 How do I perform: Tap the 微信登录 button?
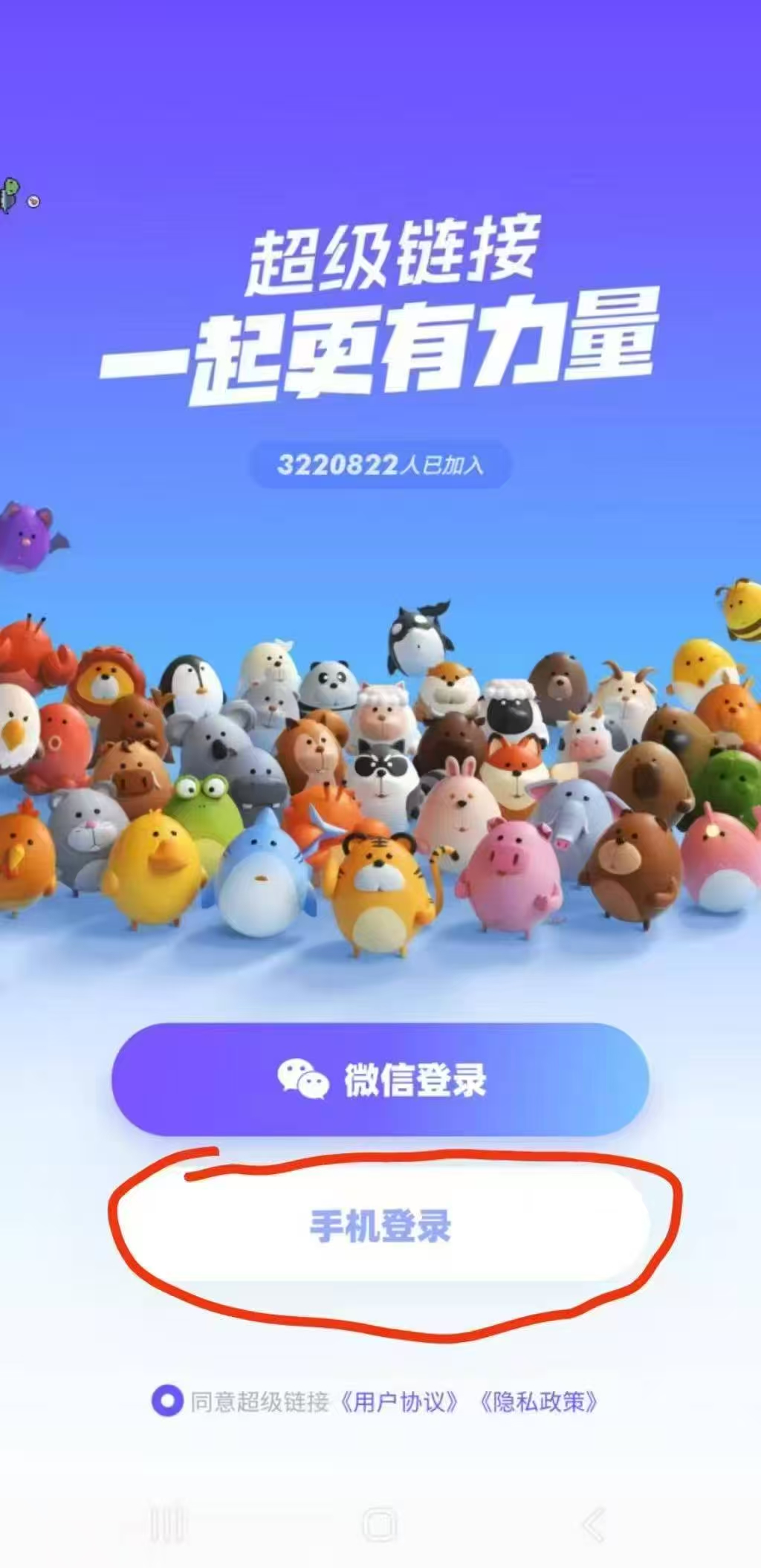pyautogui.click(x=380, y=1085)
